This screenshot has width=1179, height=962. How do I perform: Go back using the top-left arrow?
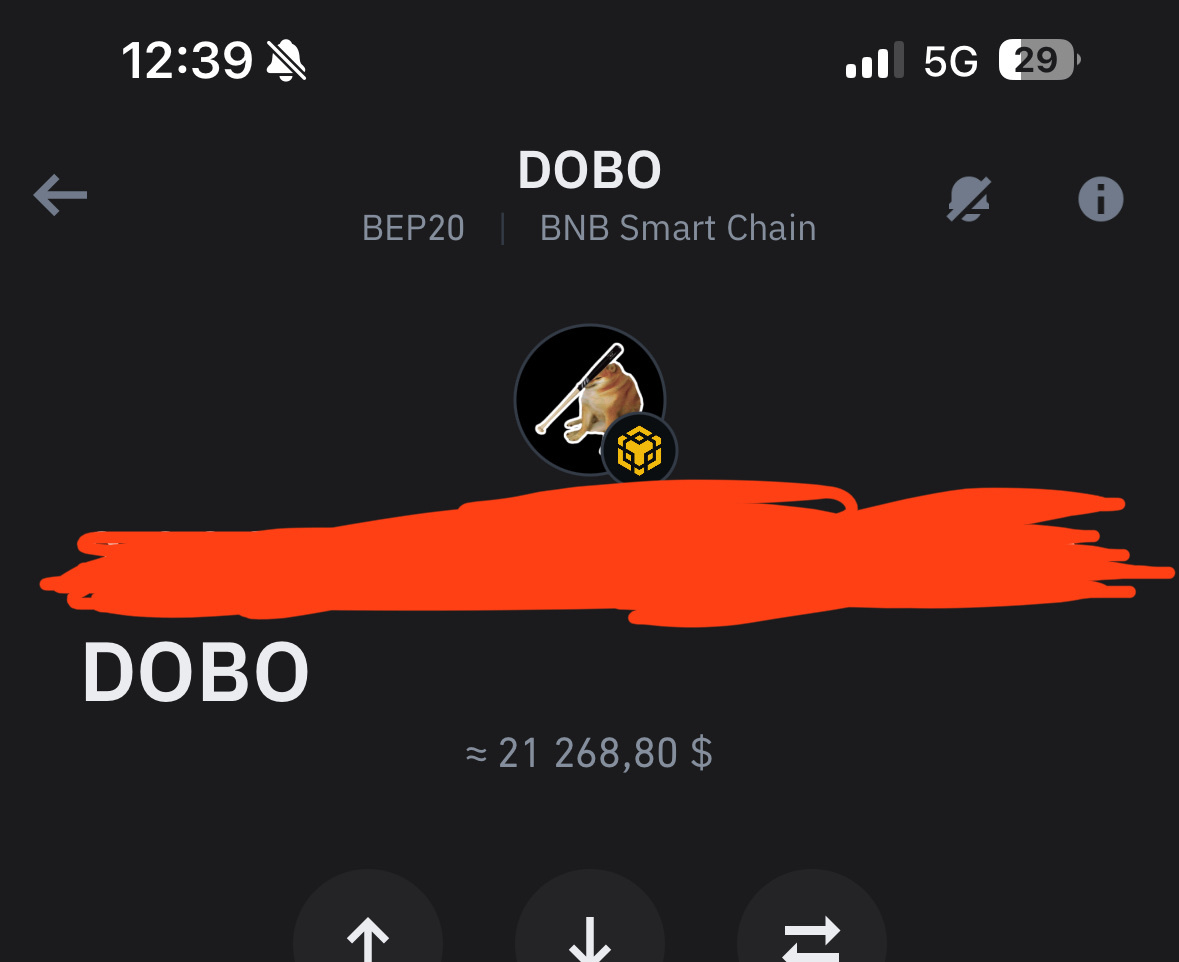click(x=60, y=196)
